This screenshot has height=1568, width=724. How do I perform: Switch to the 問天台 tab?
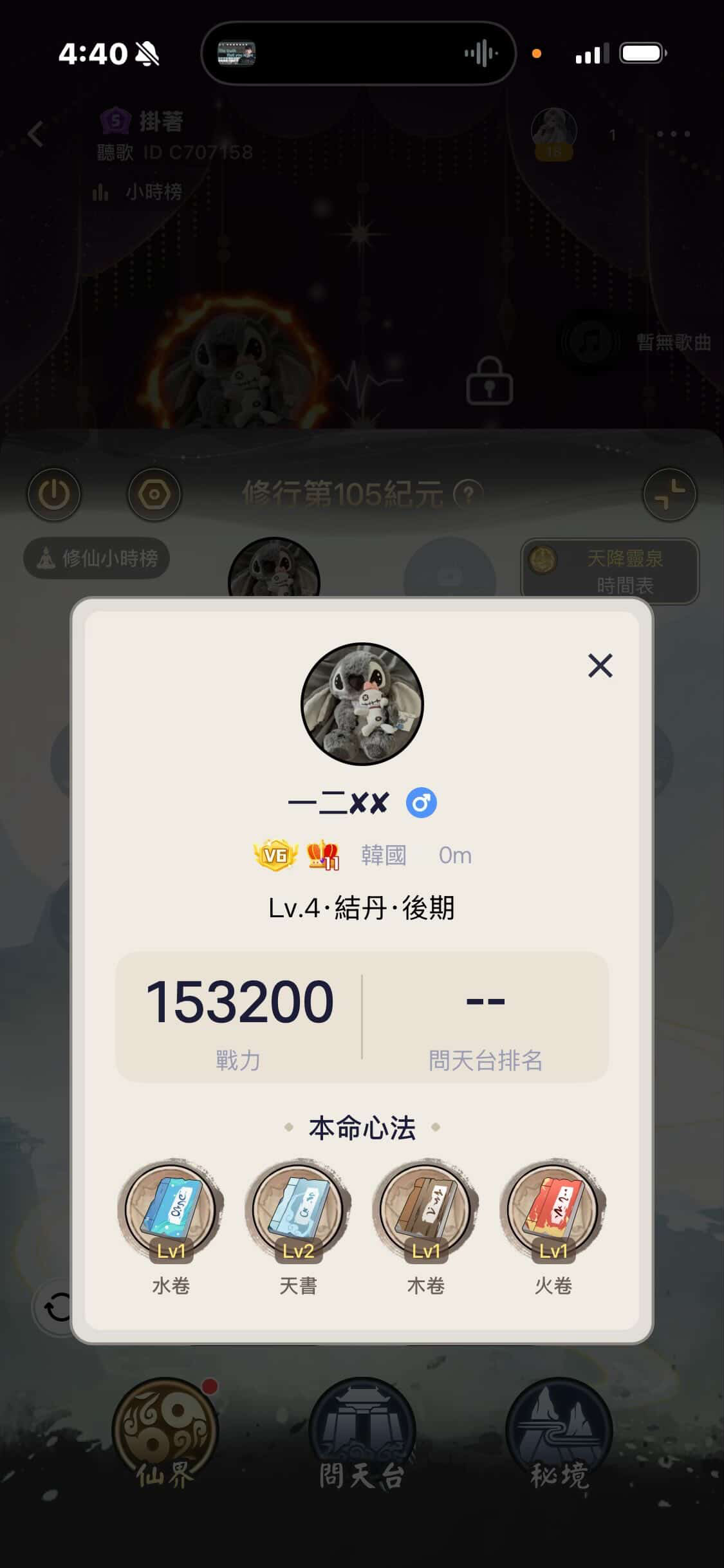tap(362, 1437)
